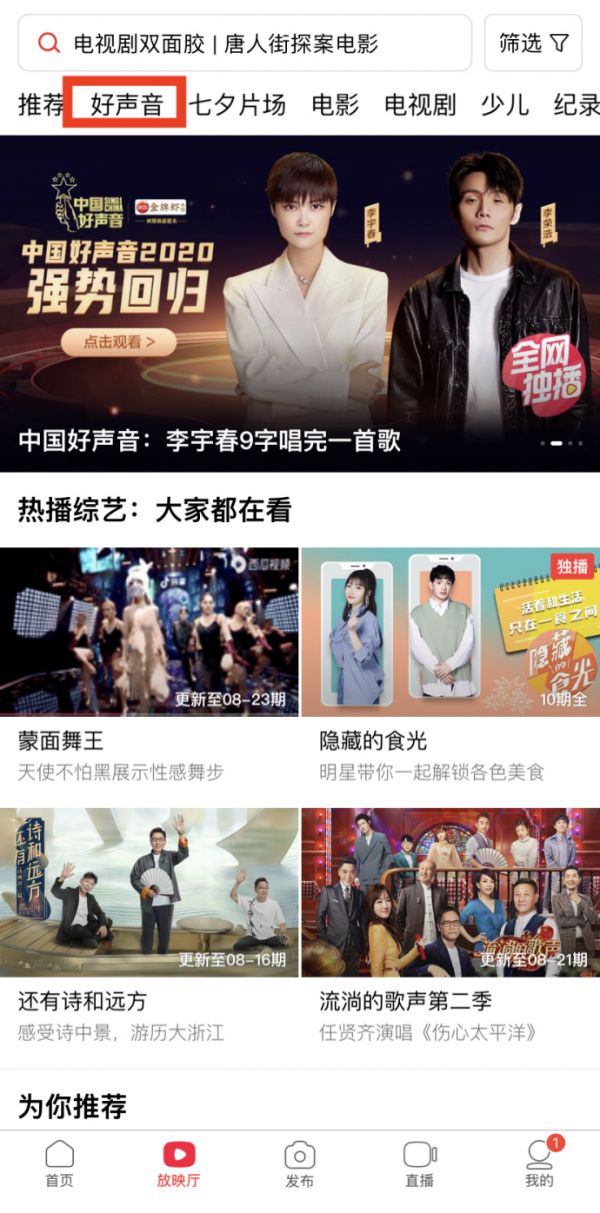Go to the 电影 tab
The image size is (600, 1213).
335,104
